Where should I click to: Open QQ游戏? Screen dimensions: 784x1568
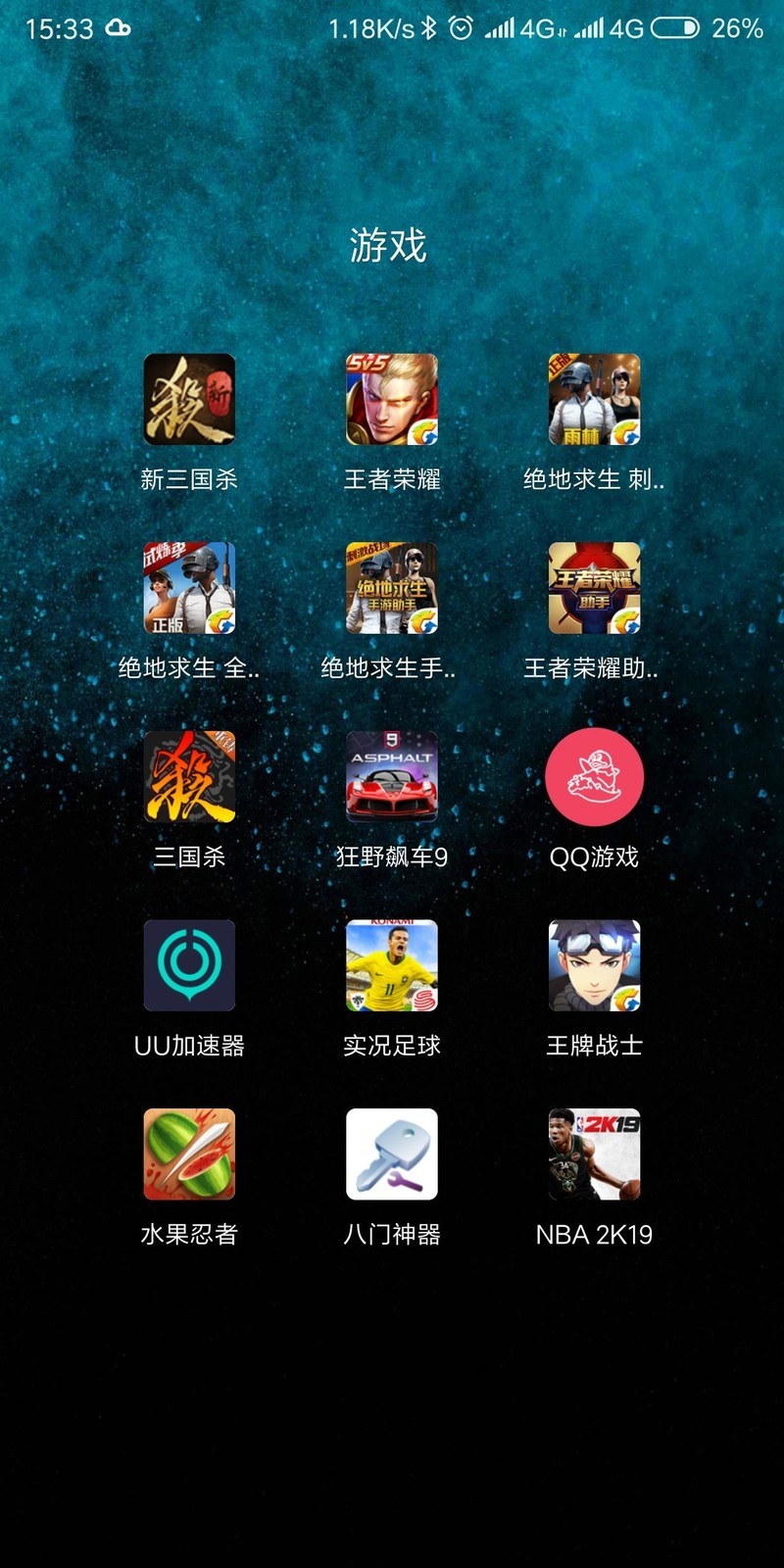pyautogui.click(x=594, y=777)
